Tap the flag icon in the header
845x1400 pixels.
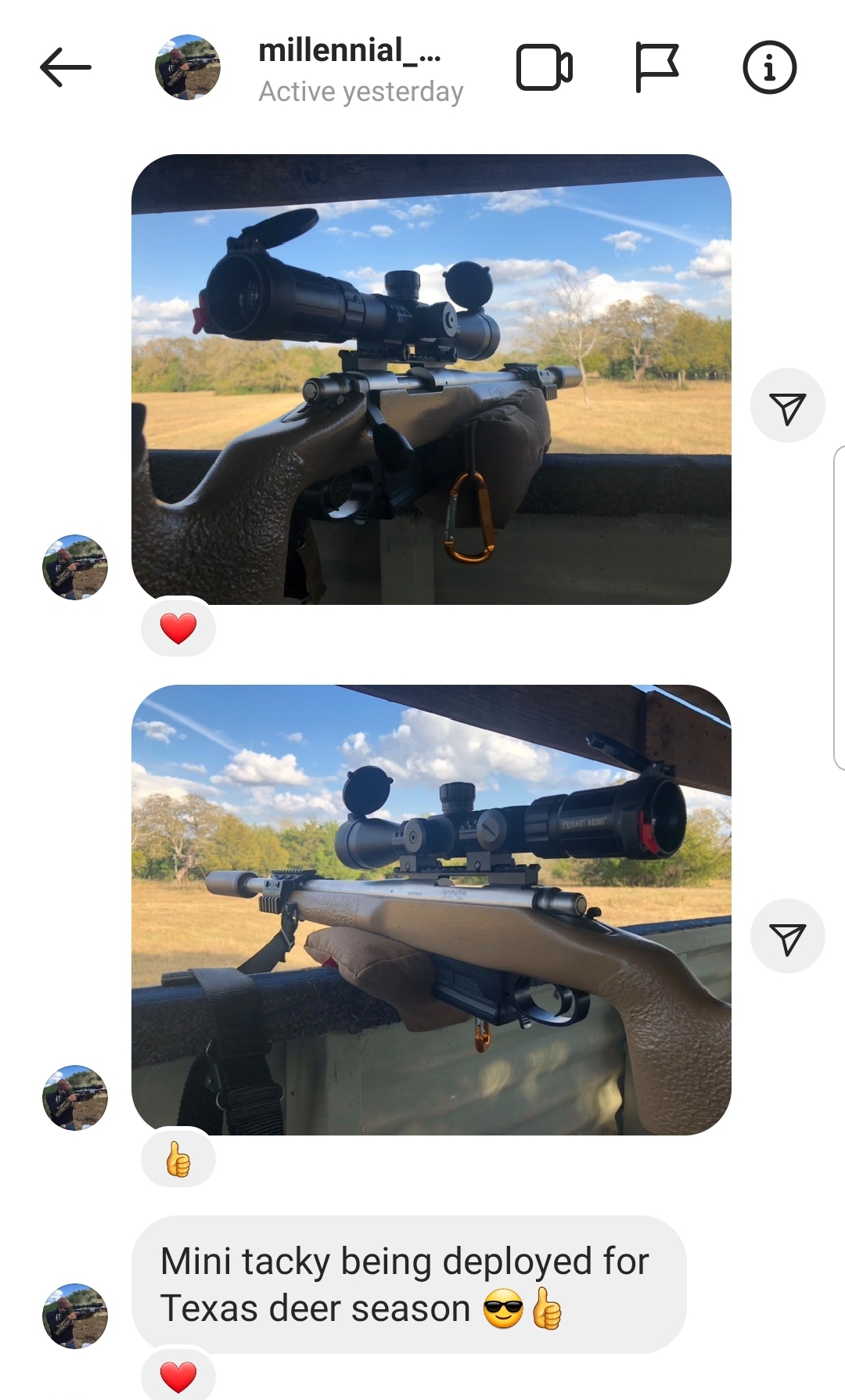[x=656, y=67]
